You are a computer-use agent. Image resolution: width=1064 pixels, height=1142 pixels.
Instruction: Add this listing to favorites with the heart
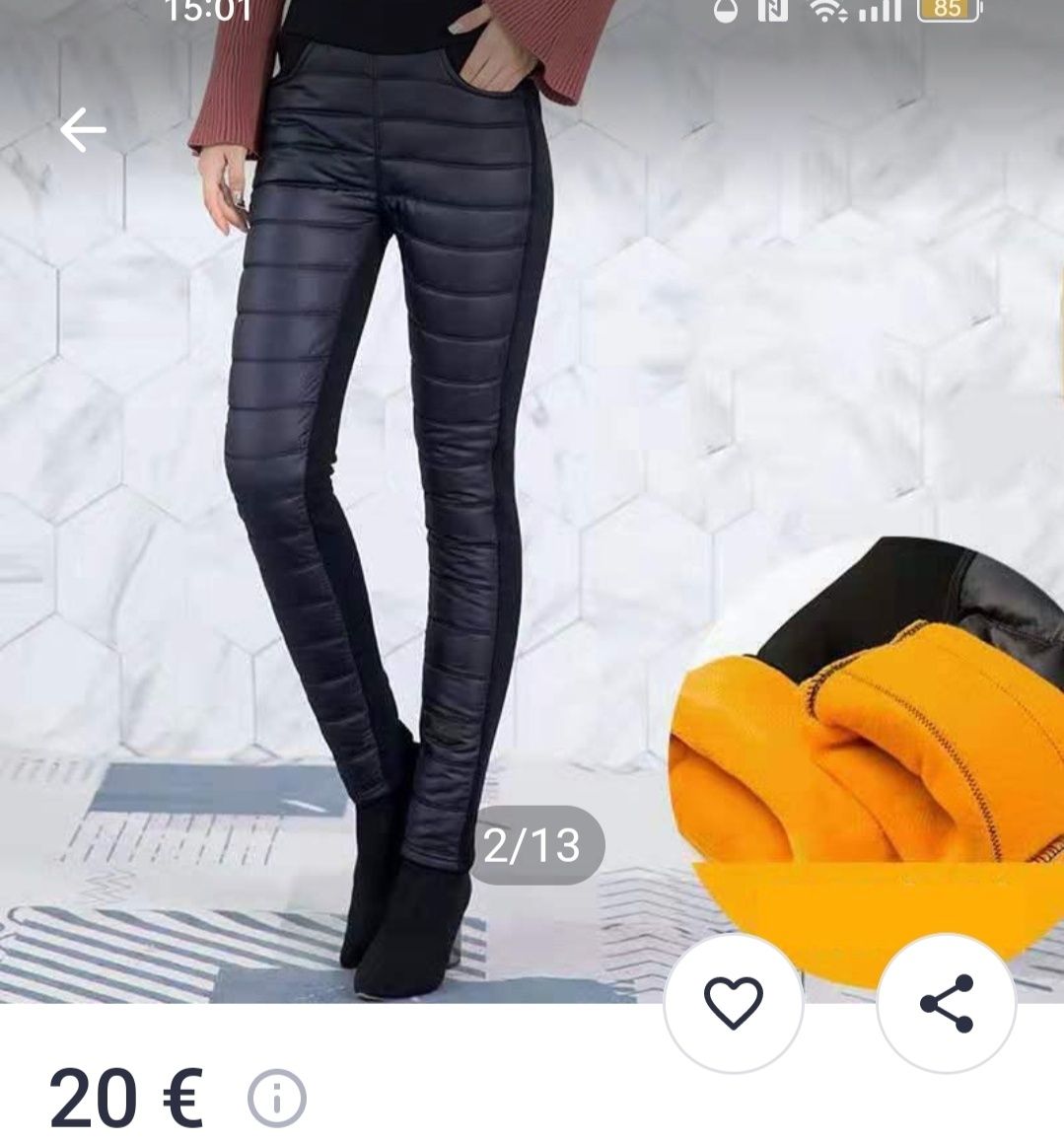pos(734,1003)
